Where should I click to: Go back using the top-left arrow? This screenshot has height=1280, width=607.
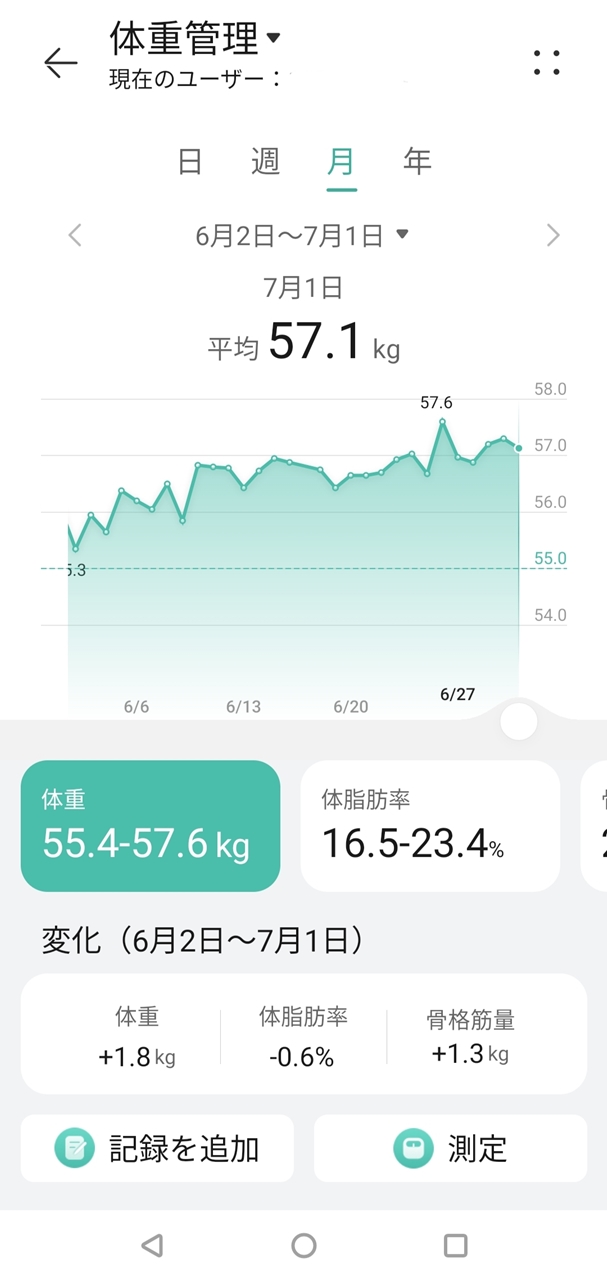60,63
